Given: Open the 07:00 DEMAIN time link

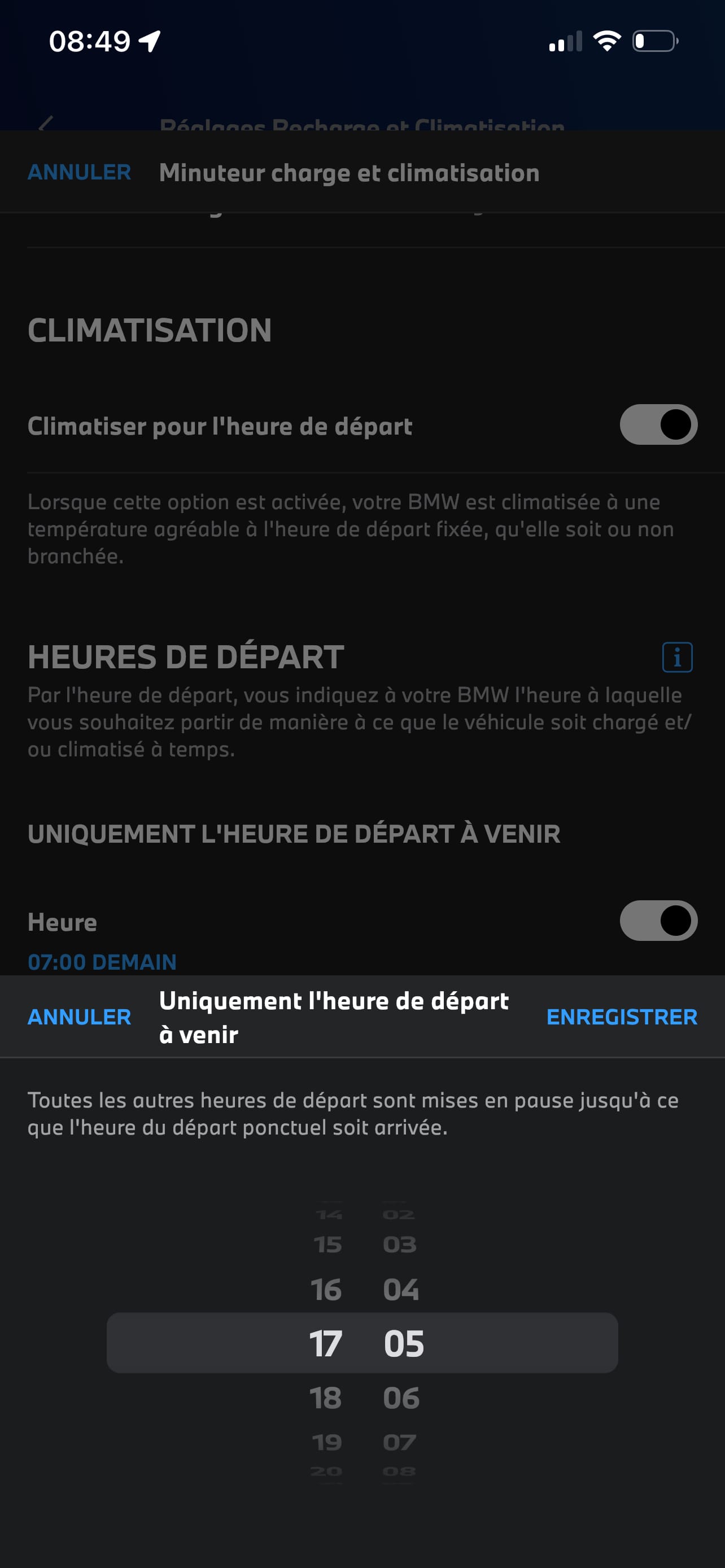Looking at the screenshot, I should click(102, 962).
